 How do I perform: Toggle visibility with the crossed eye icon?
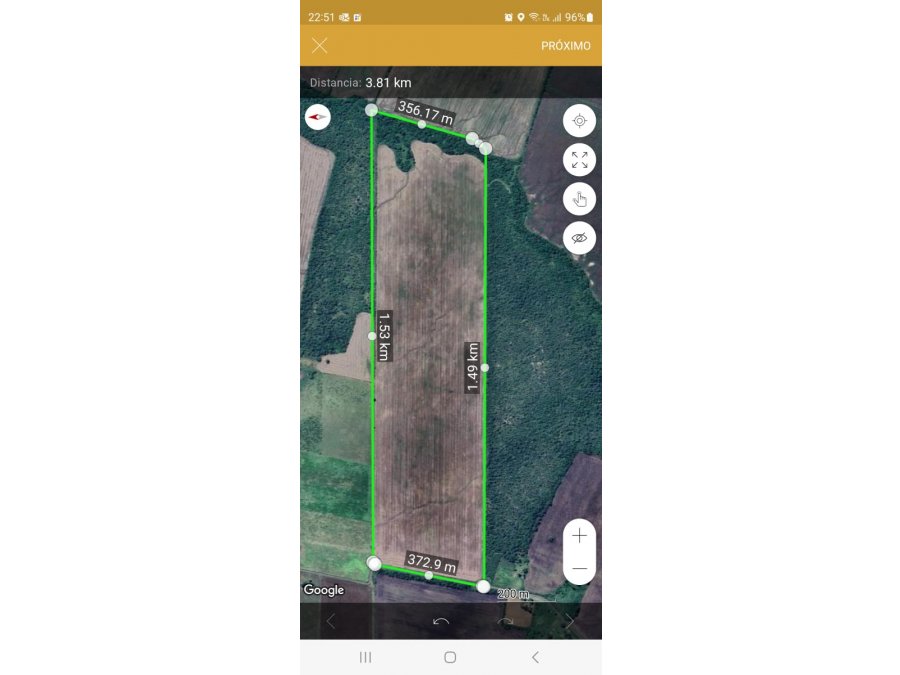(x=579, y=238)
